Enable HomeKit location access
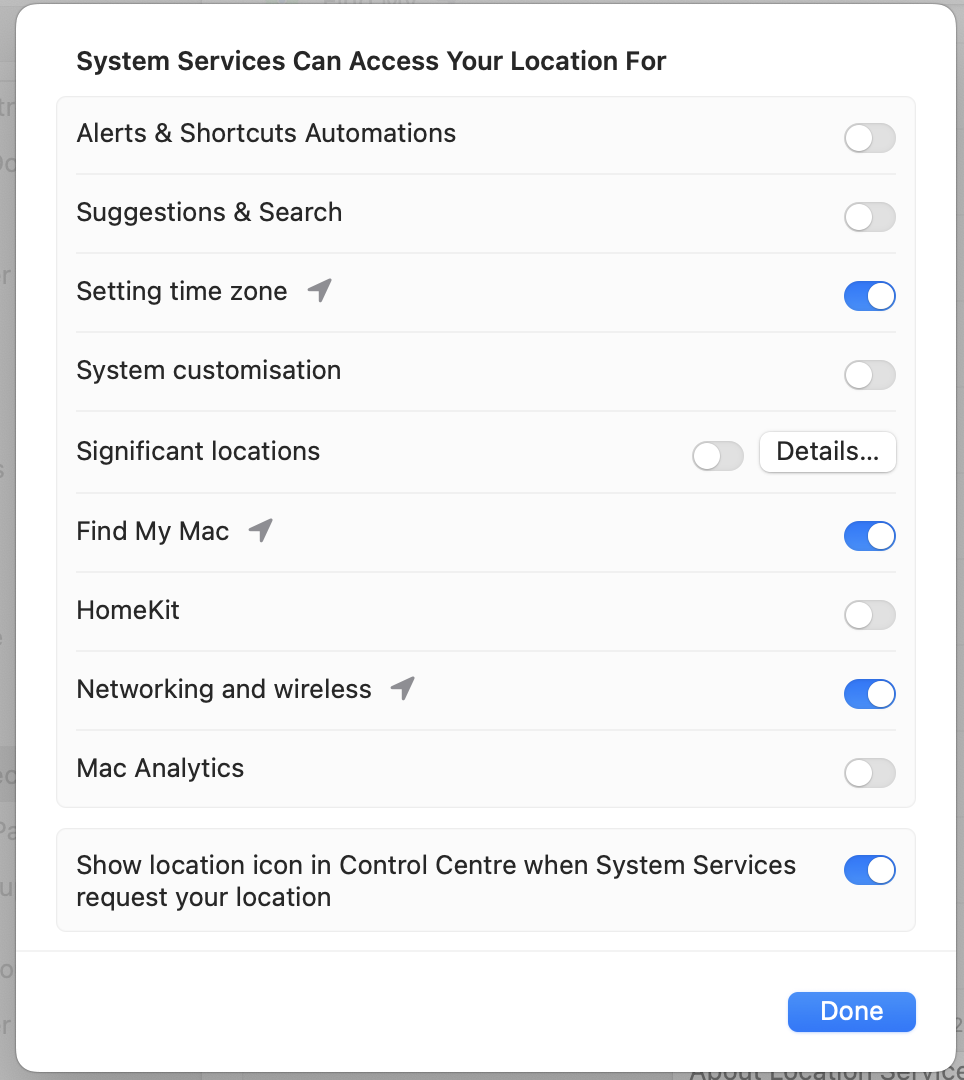The height and width of the screenshot is (1080, 964). (x=870, y=615)
